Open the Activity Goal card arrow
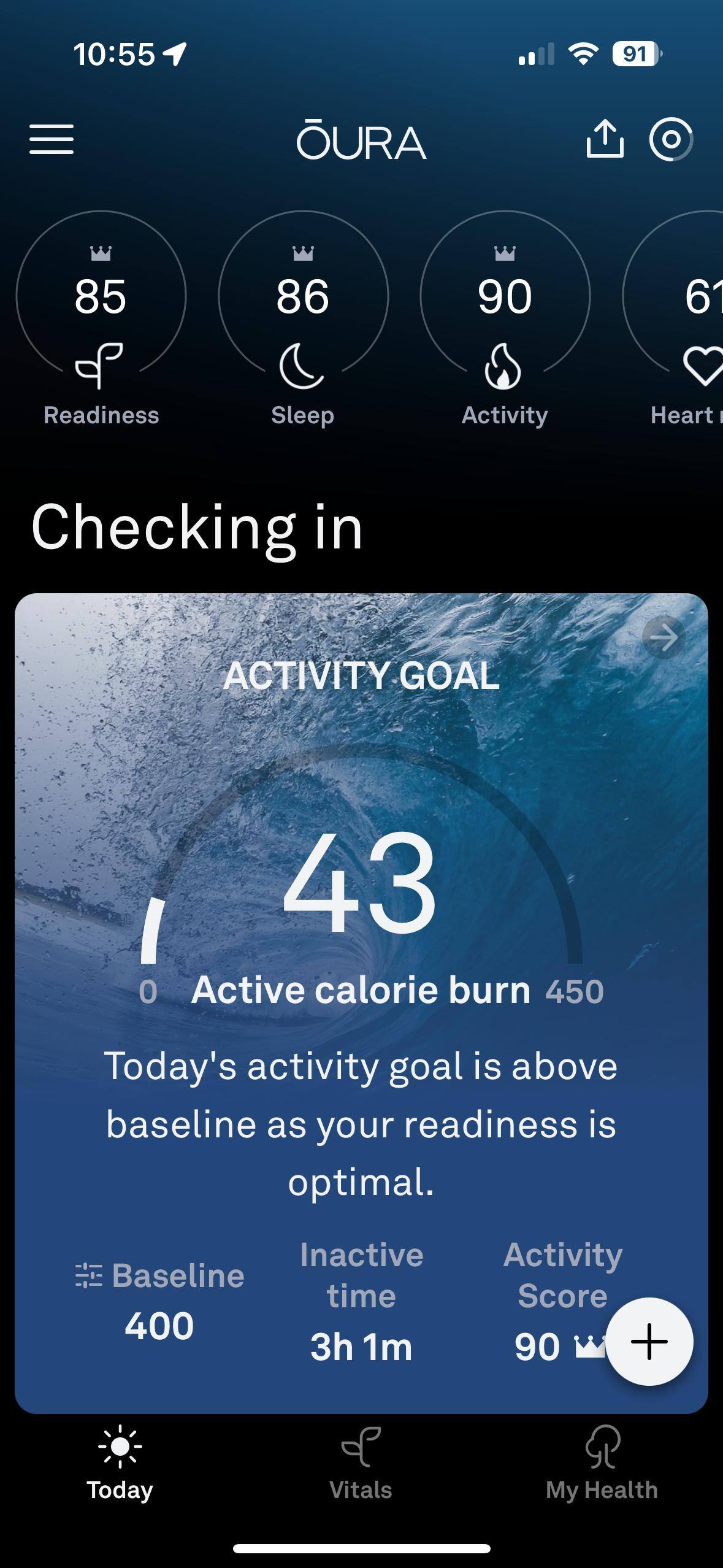The width and height of the screenshot is (723, 1568). [664, 638]
